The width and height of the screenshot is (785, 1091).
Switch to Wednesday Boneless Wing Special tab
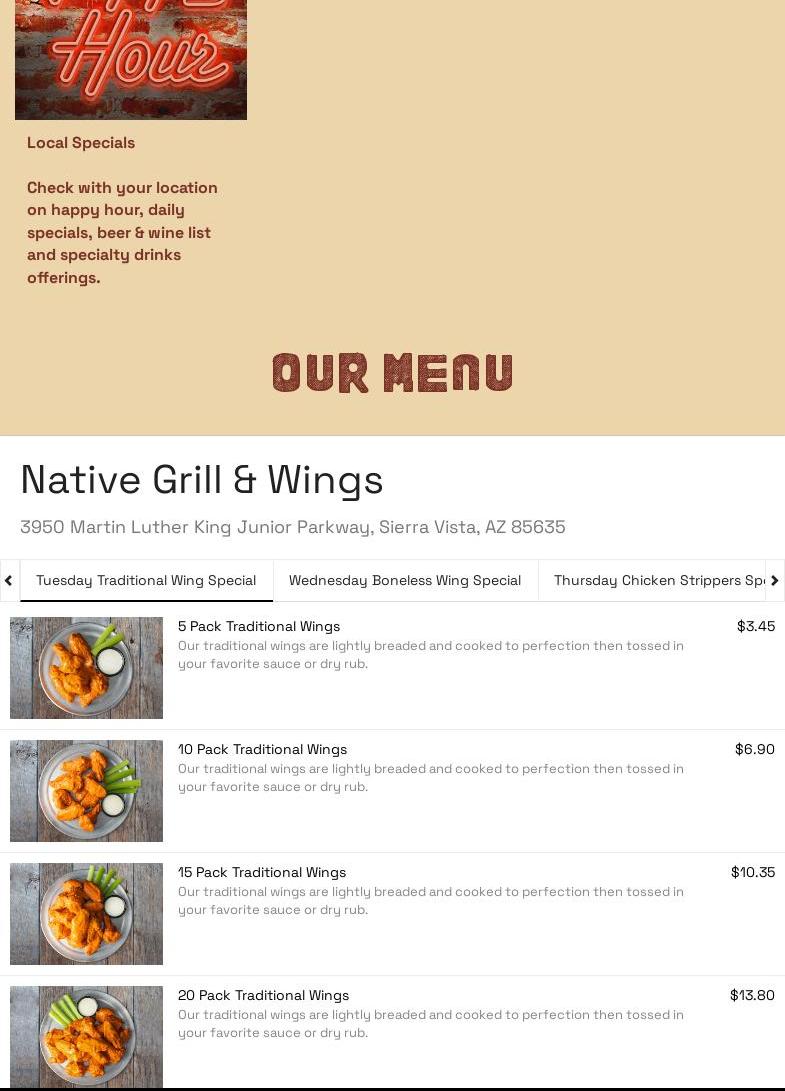[x=404, y=580]
